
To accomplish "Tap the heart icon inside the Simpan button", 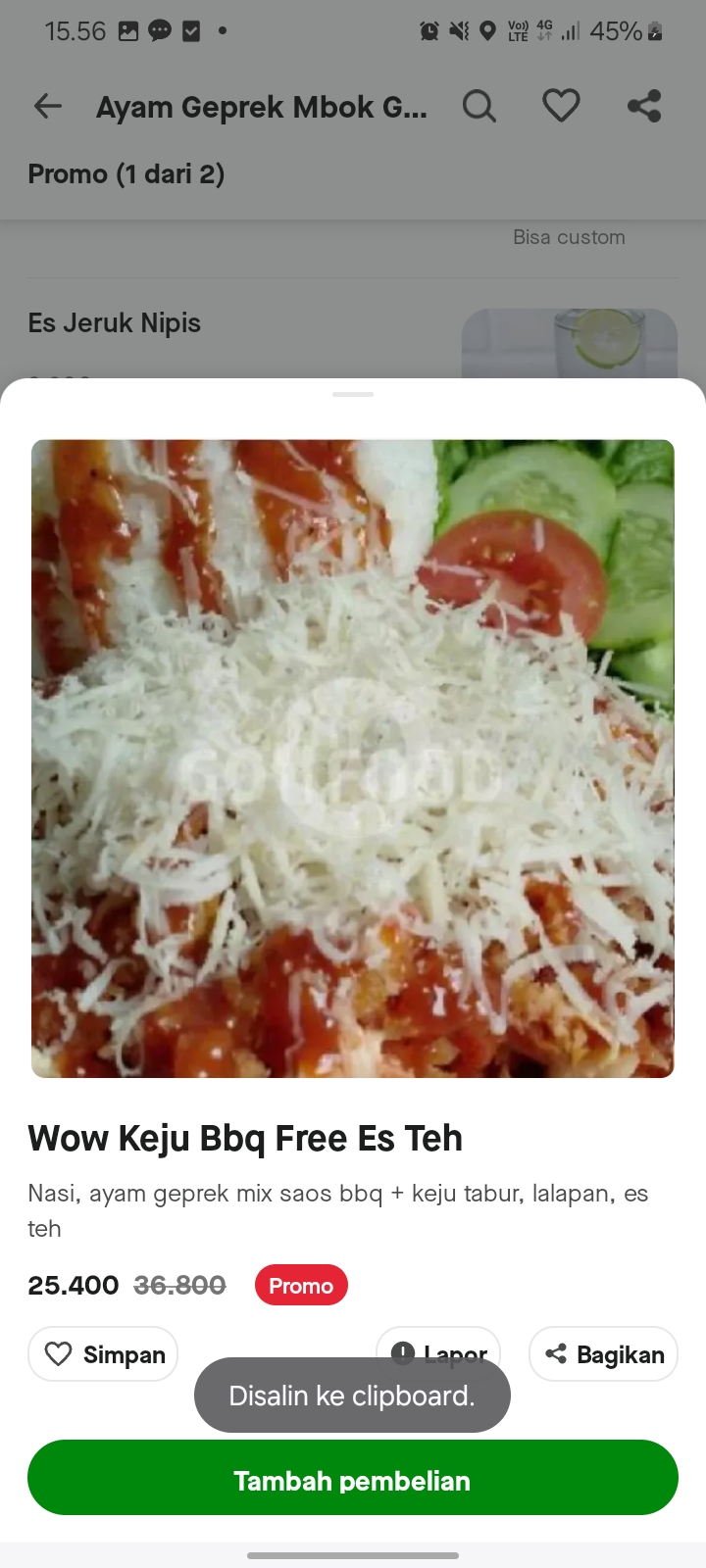I will click(61, 1353).
